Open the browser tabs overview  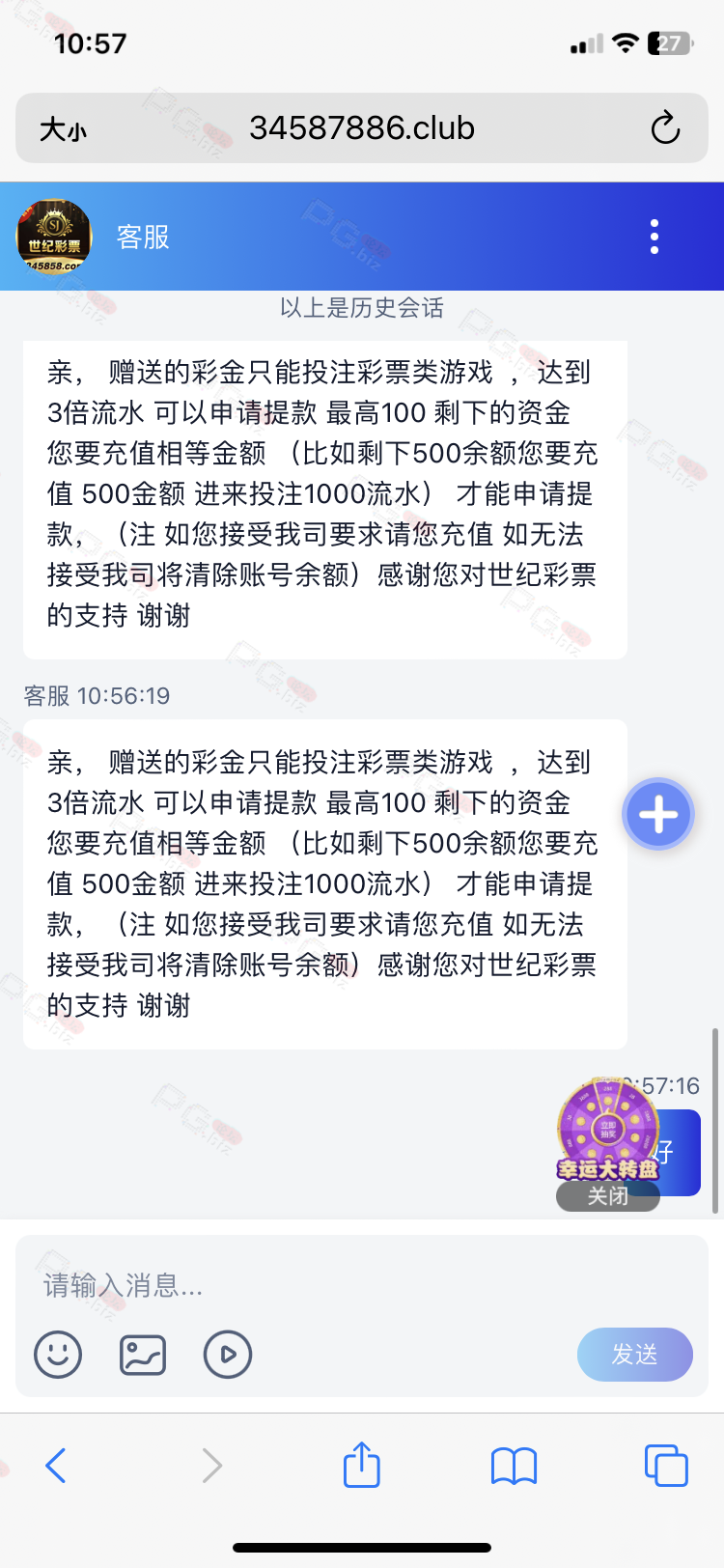click(666, 1466)
